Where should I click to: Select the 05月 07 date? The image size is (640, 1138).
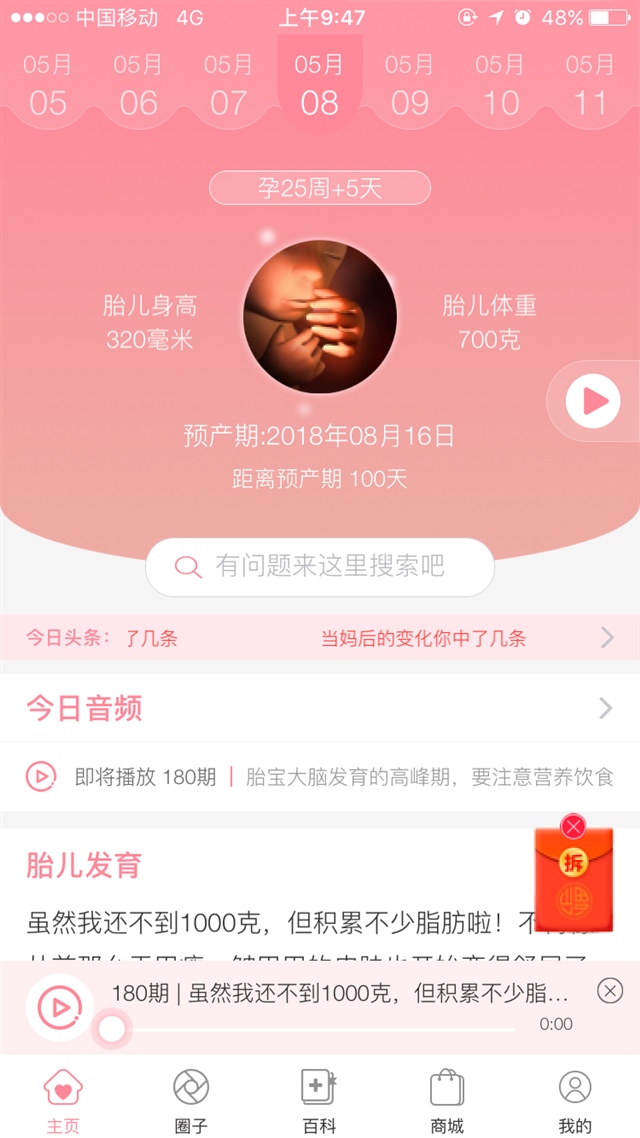228,85
